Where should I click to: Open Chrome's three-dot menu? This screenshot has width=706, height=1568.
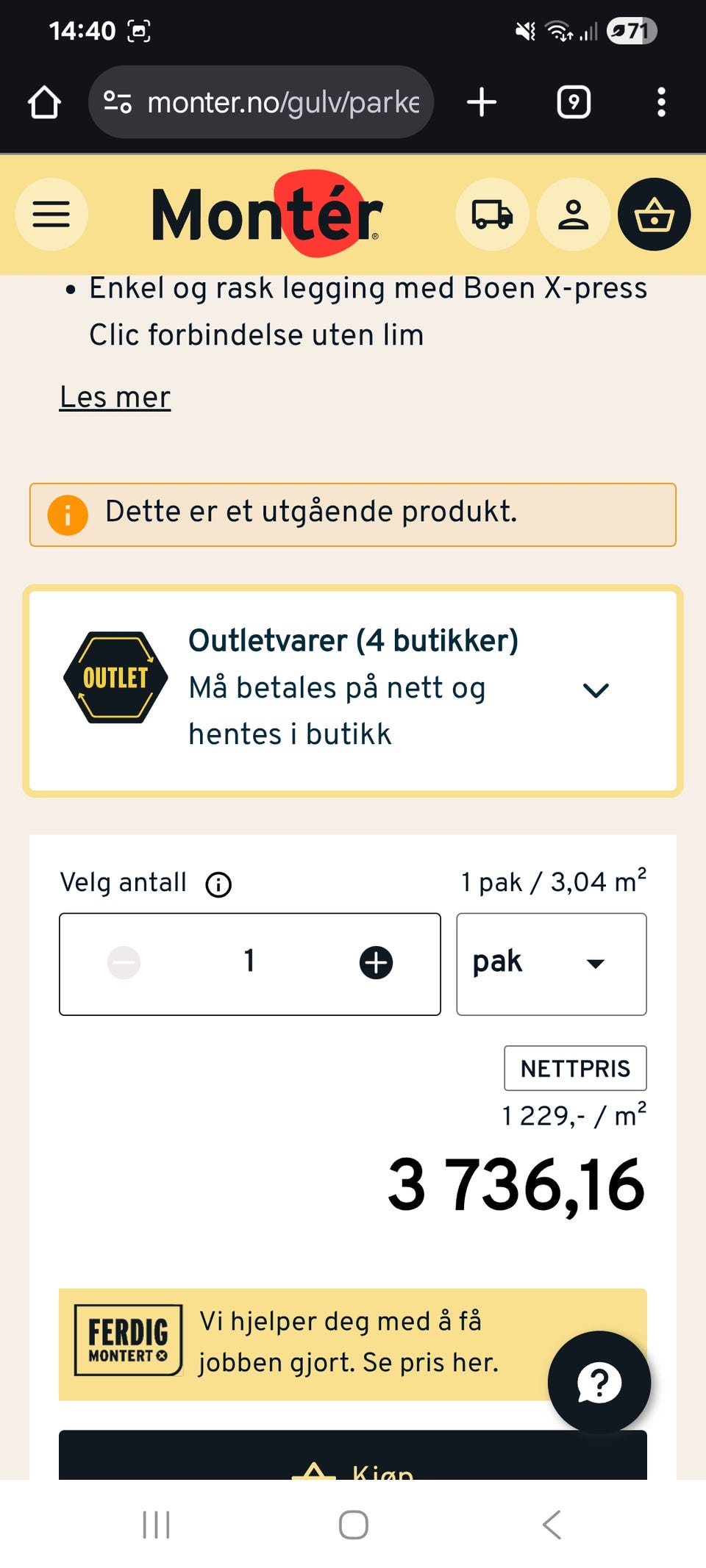661,102
